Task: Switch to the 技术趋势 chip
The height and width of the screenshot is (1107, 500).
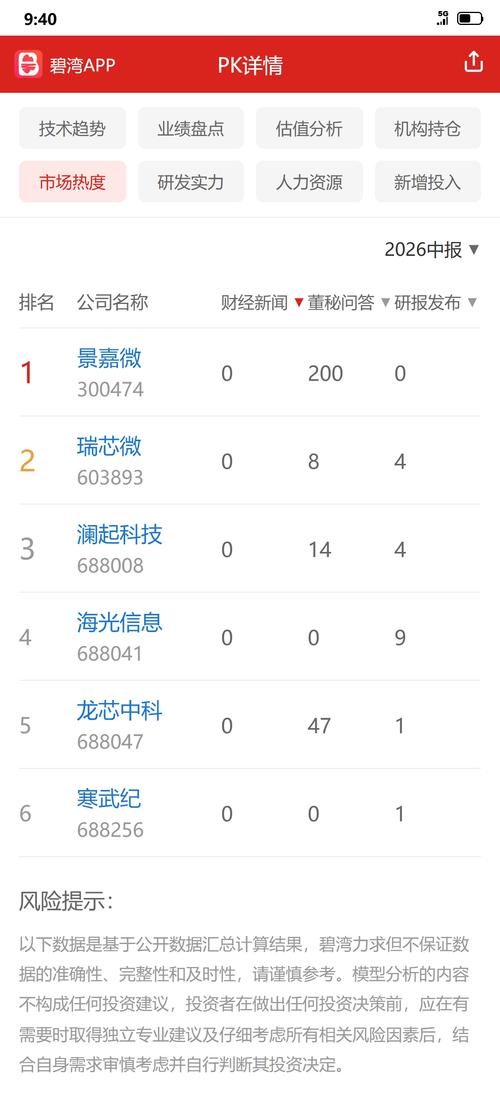Action: 72,128
